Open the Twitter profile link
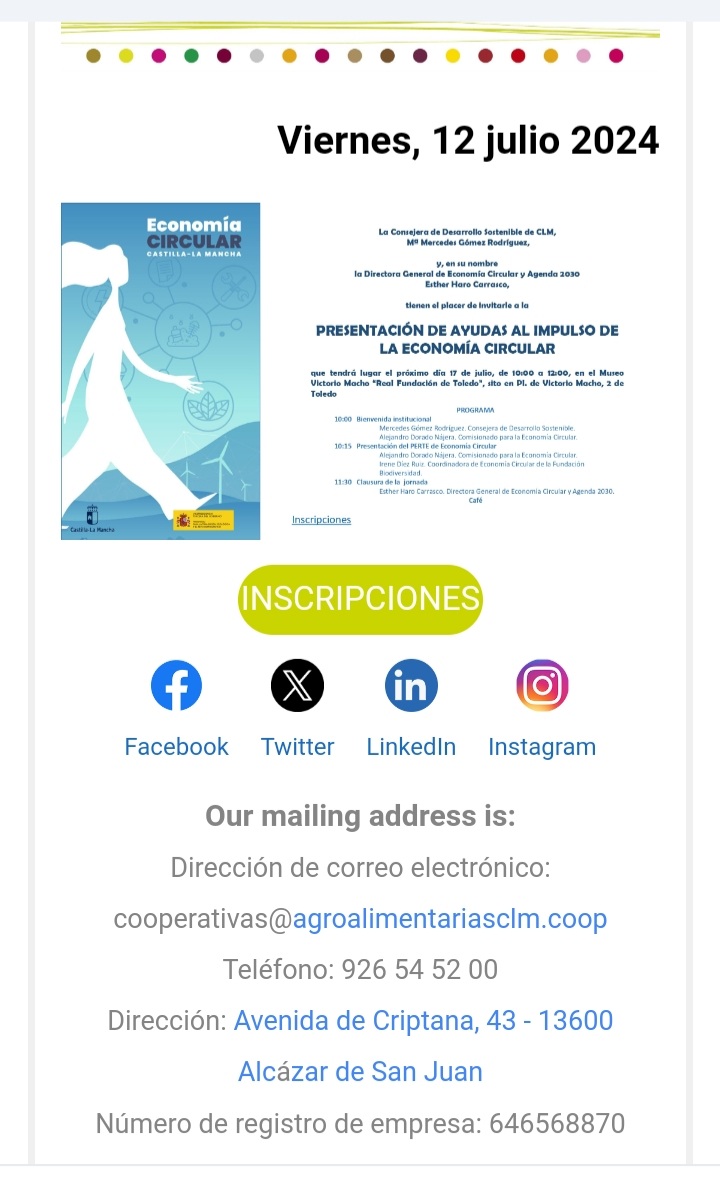 tap(297, 686)
